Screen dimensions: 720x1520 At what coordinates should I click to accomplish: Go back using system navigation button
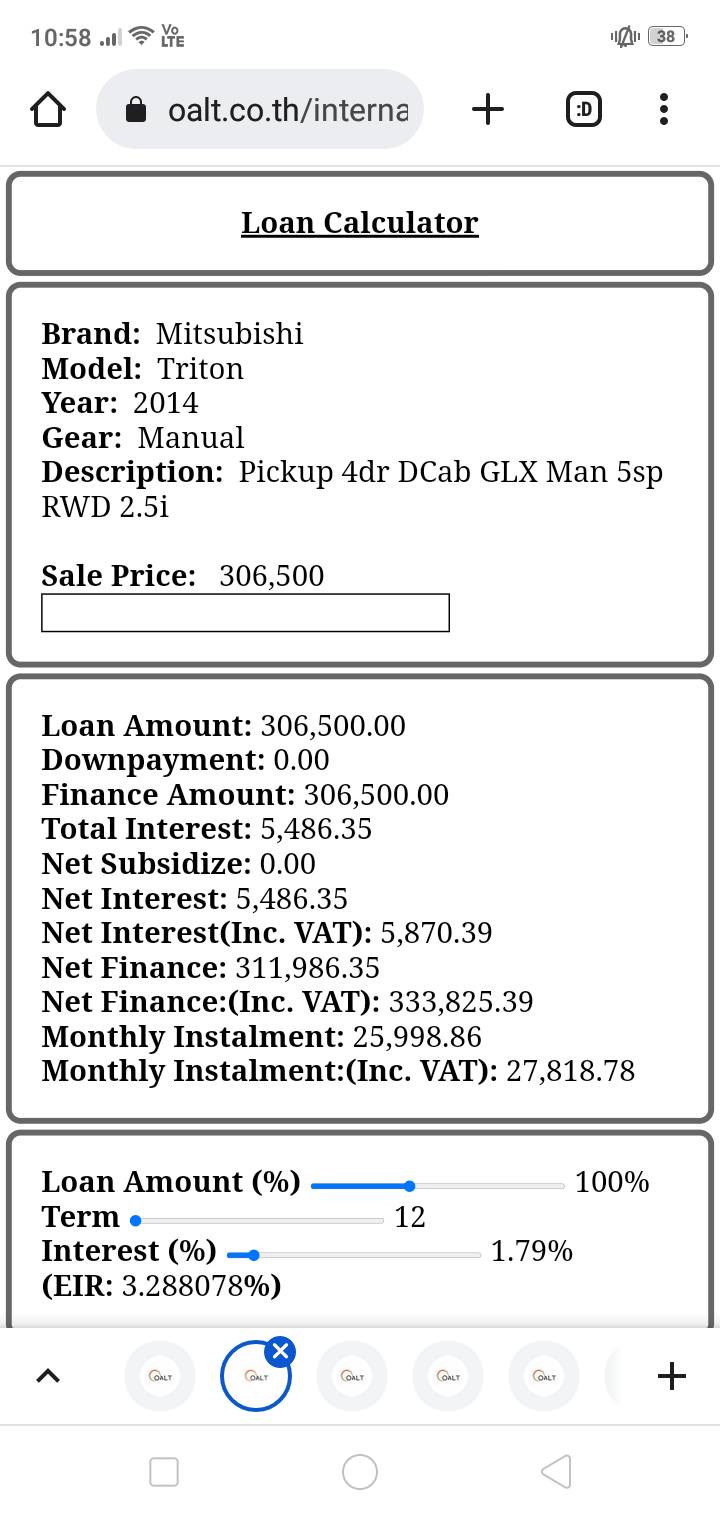tap(556, 1471)
